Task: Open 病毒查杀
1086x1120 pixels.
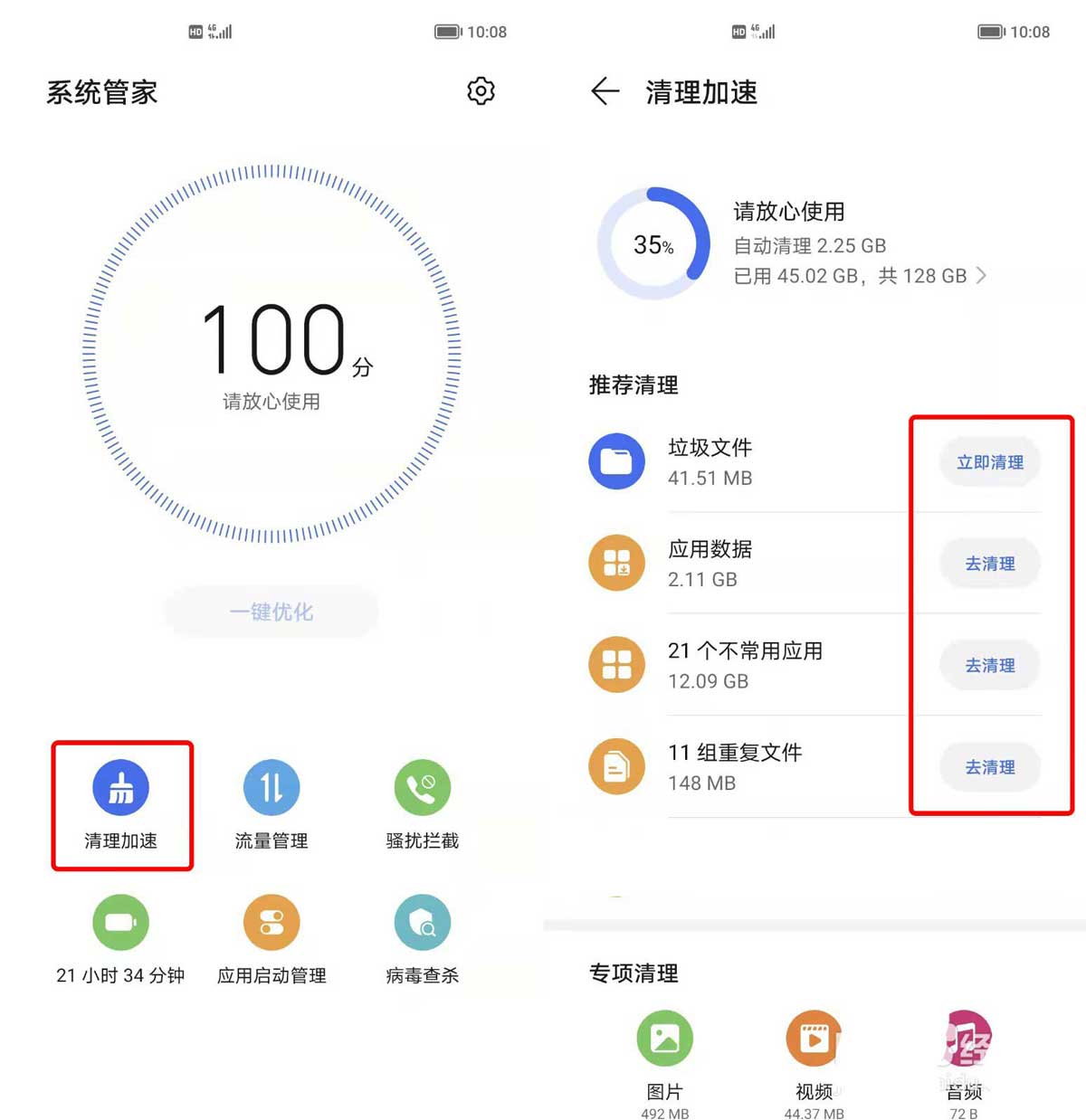Action: point(422,938)
